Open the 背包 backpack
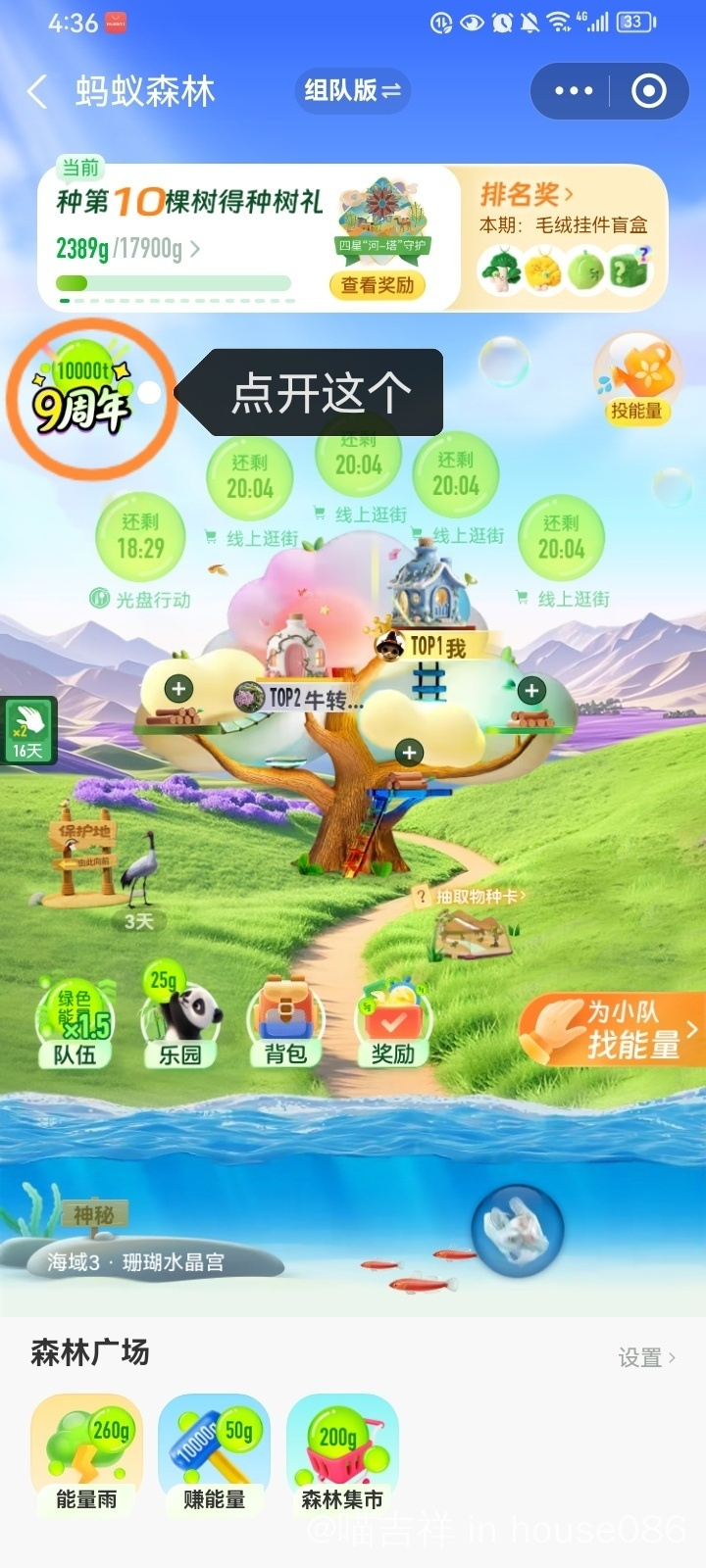Screen dimensions: 706x1568 pyautogui.click(x=285, y=1022)
